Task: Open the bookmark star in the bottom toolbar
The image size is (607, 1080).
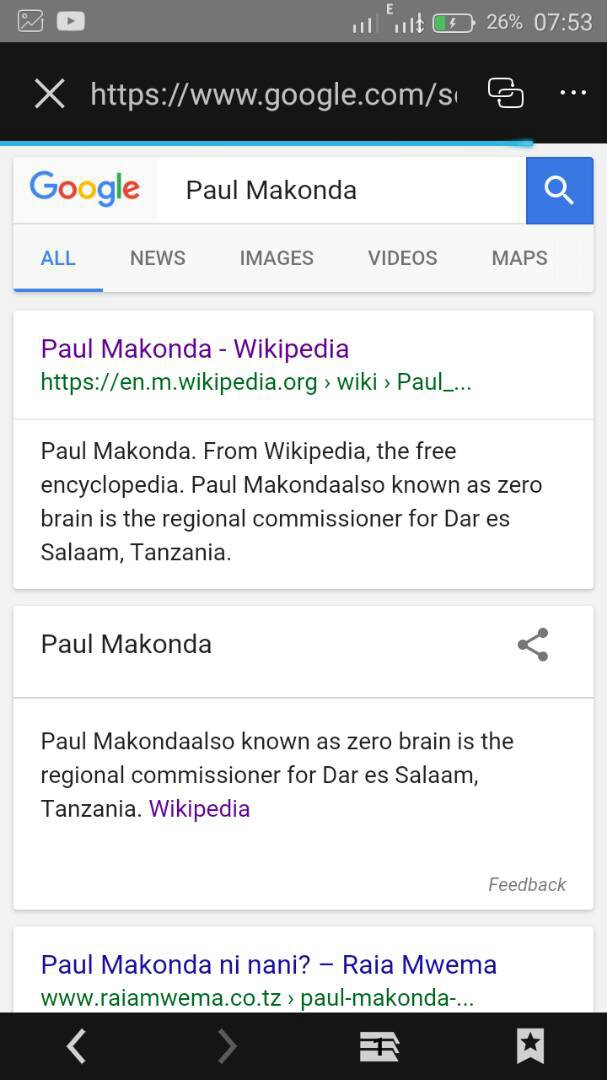Action: (530, 1046)
